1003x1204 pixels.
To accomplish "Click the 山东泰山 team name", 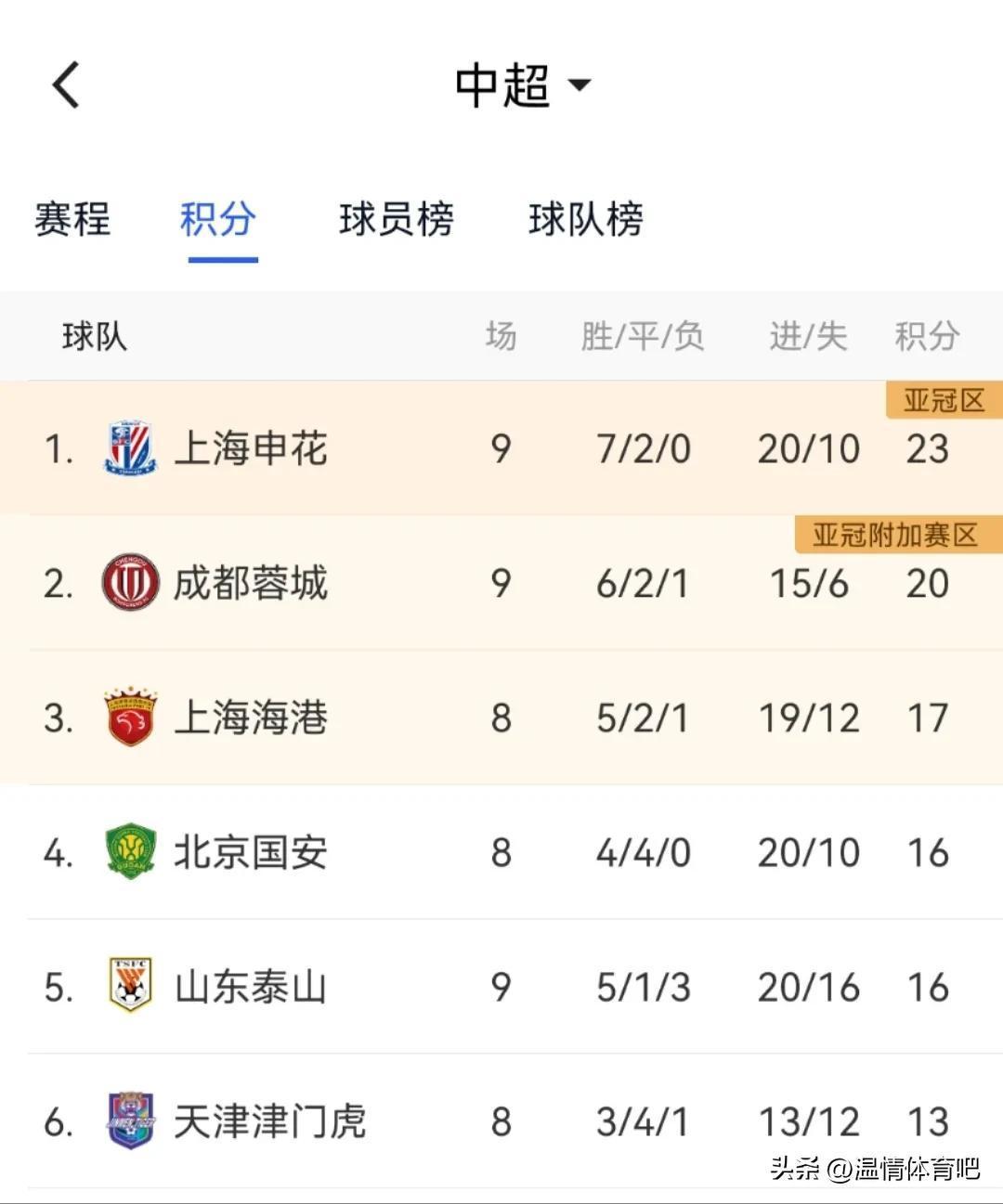I will click(253, 987).
